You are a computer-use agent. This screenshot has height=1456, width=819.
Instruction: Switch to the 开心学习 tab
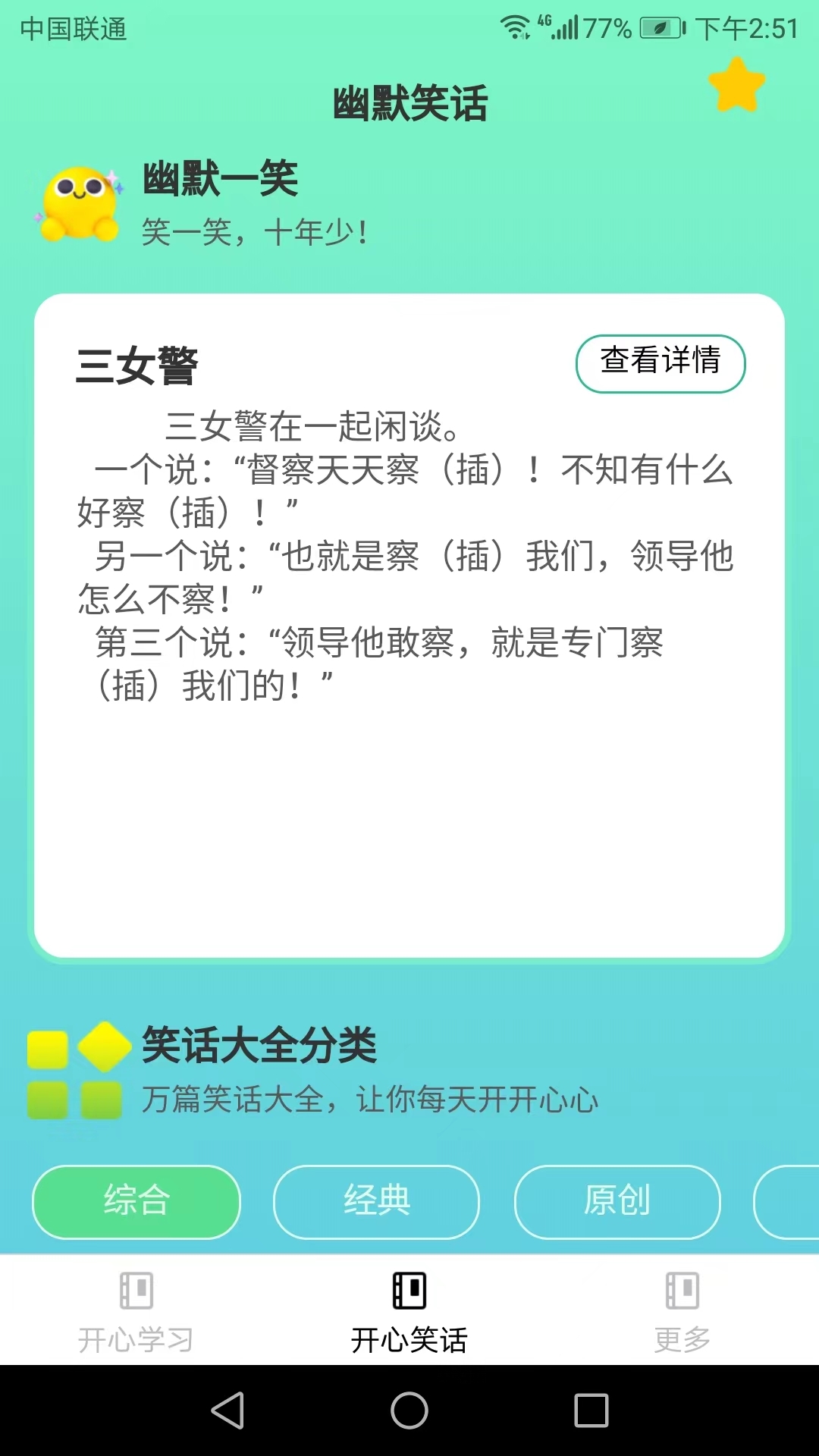click(x=136, y=1312)
